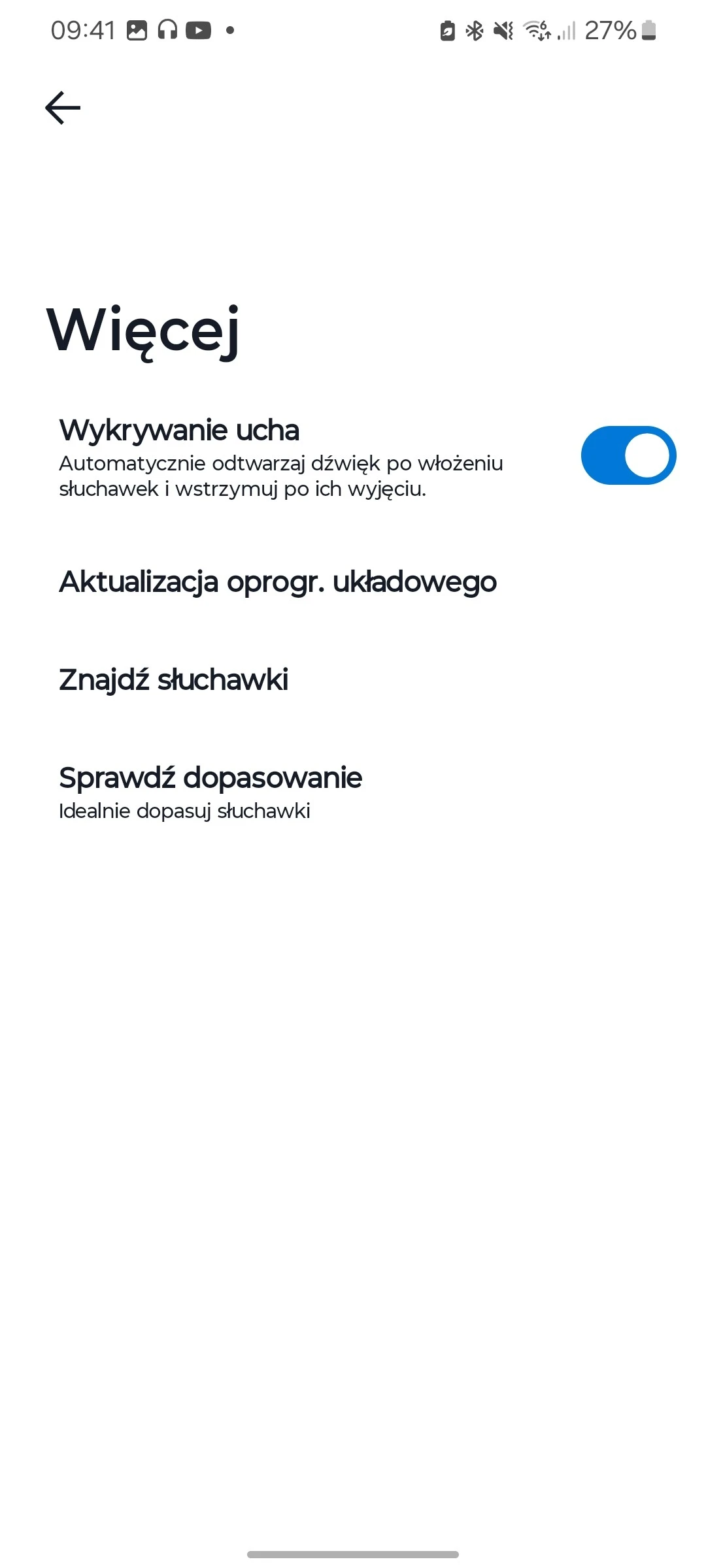Disable the Wykrywanie ucha switch
This screenshot has height=1568, width=706.
tap(628, 455)
